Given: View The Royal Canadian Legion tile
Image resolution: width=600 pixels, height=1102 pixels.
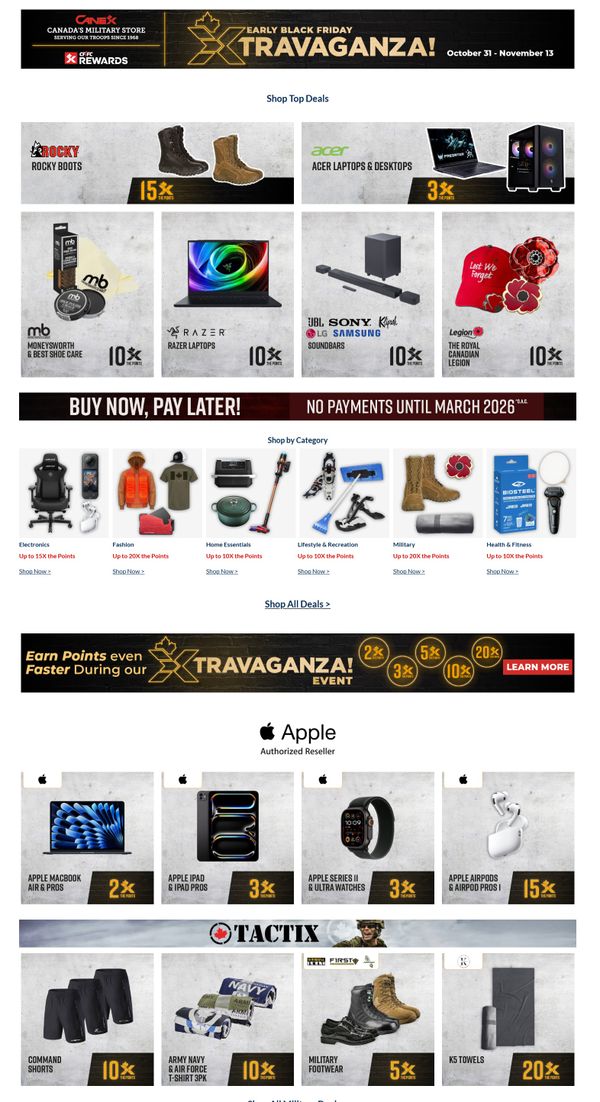Looking at the screenshot, I should click(508, 294).
